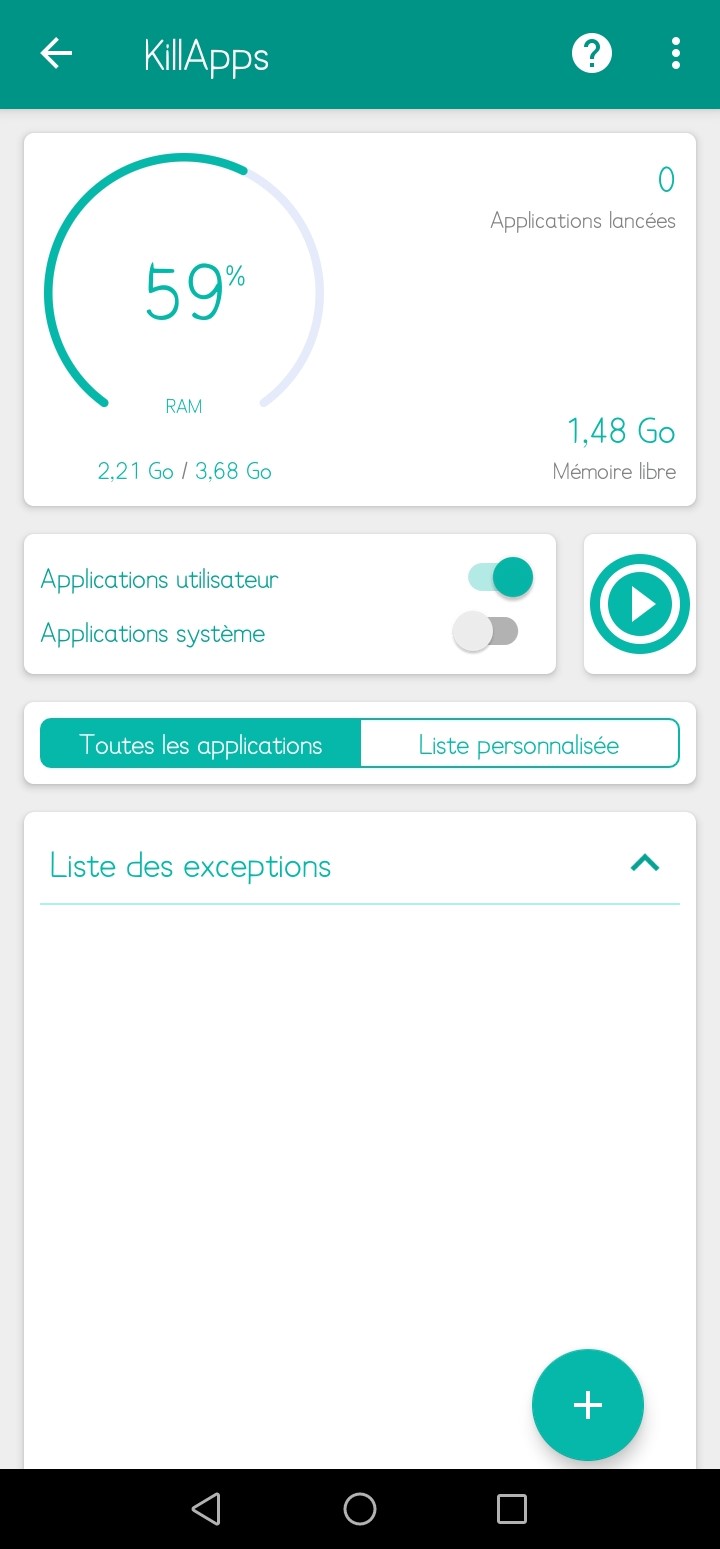This screenshot has height=1549, width=720.
Task: Add an exception with the plus button
Action: pos(588,1405)
